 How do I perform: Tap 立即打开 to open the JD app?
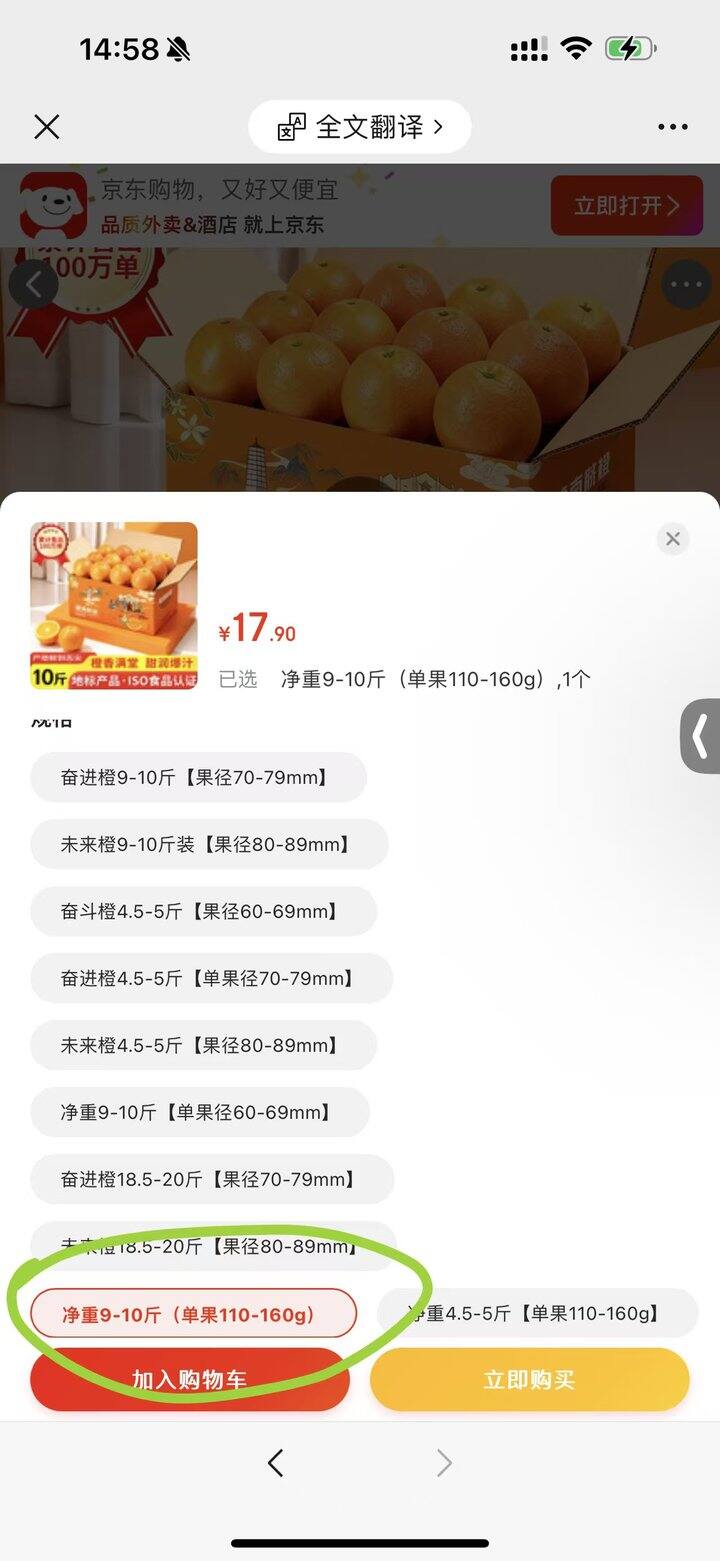pyautogui.click(x=627, y=204)
